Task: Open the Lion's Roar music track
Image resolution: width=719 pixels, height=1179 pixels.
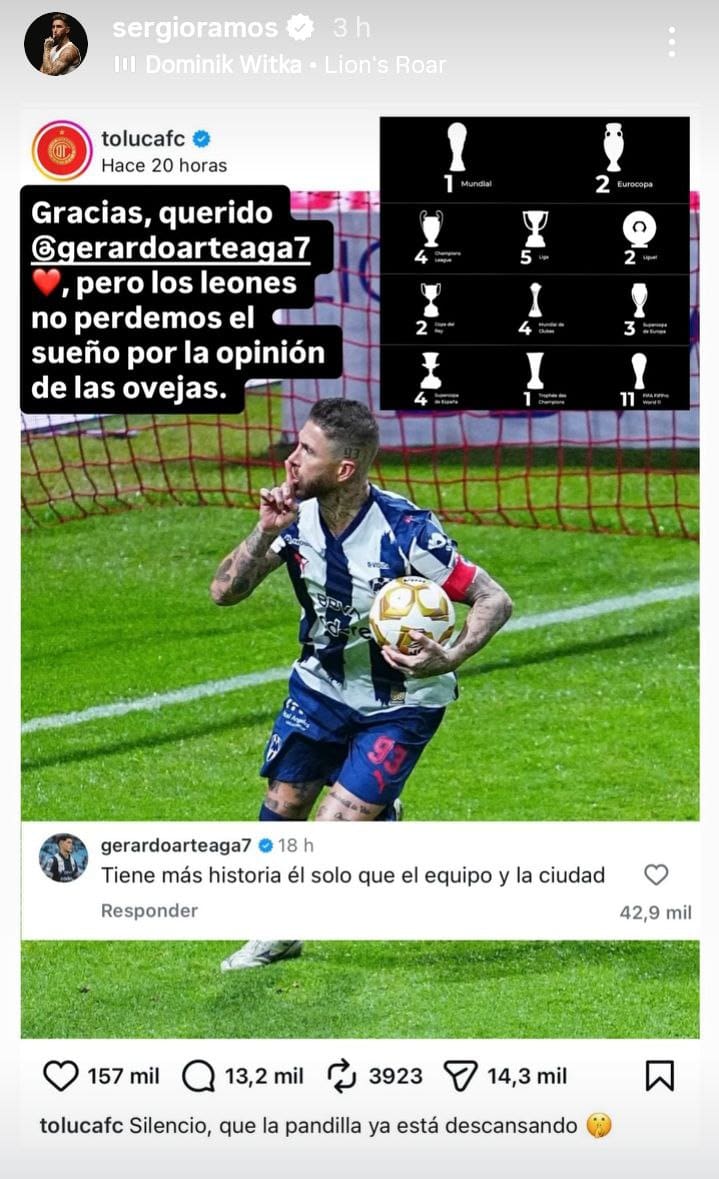Action: pos(281,65)
